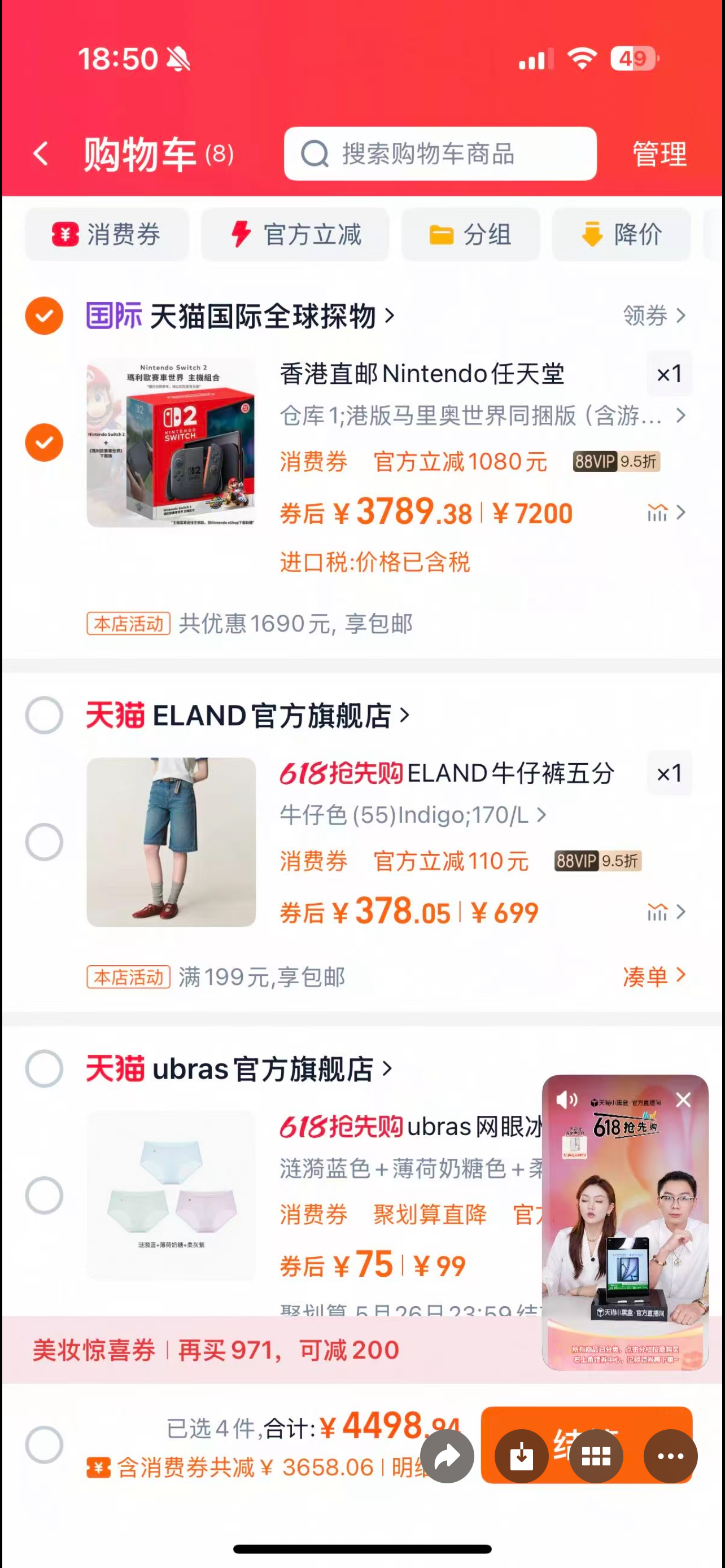Select the ubras官方旗舰店 store checkbox
Viewport: 725px width, 1568px height.
[x=44, y=1069]
